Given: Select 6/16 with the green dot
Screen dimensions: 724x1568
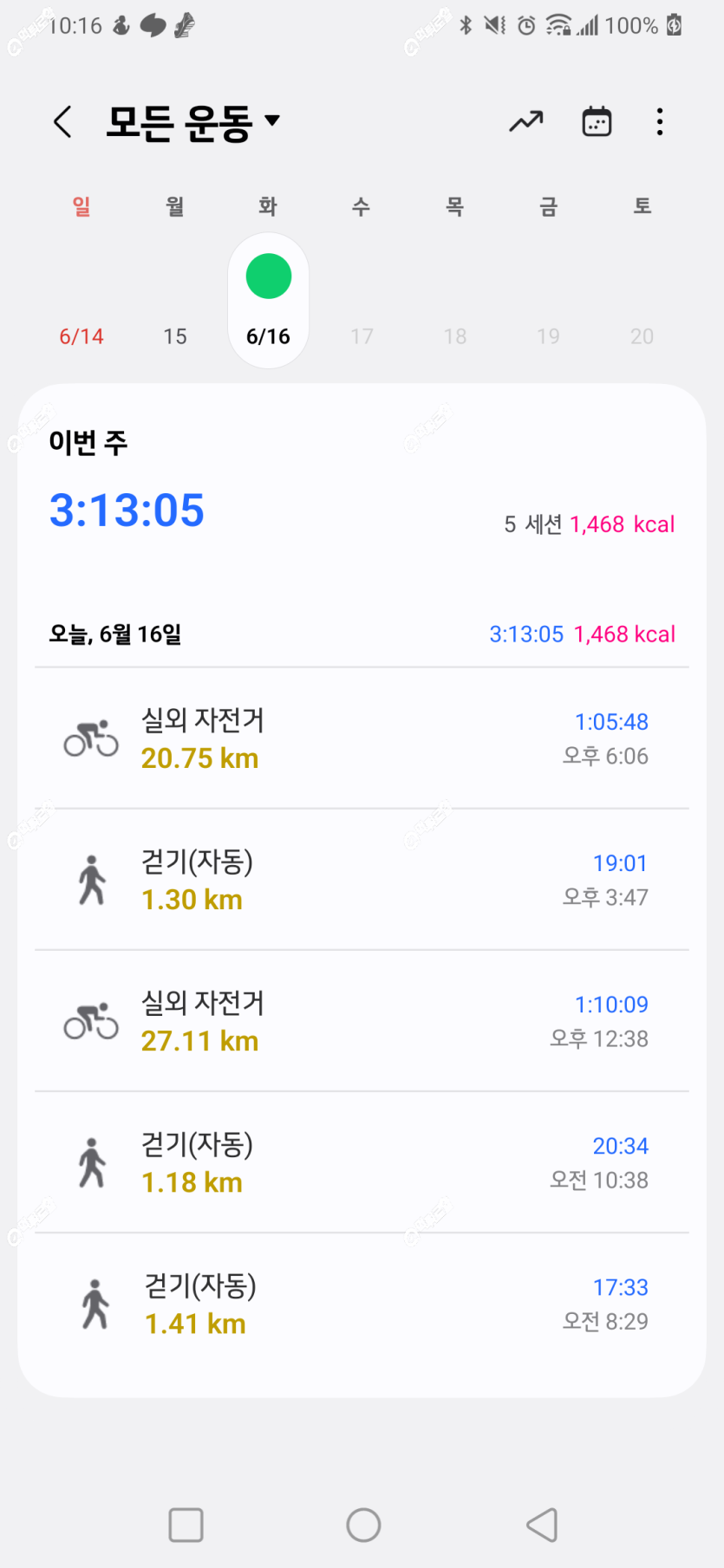Looking at the screenshot, I should (268, 300).
